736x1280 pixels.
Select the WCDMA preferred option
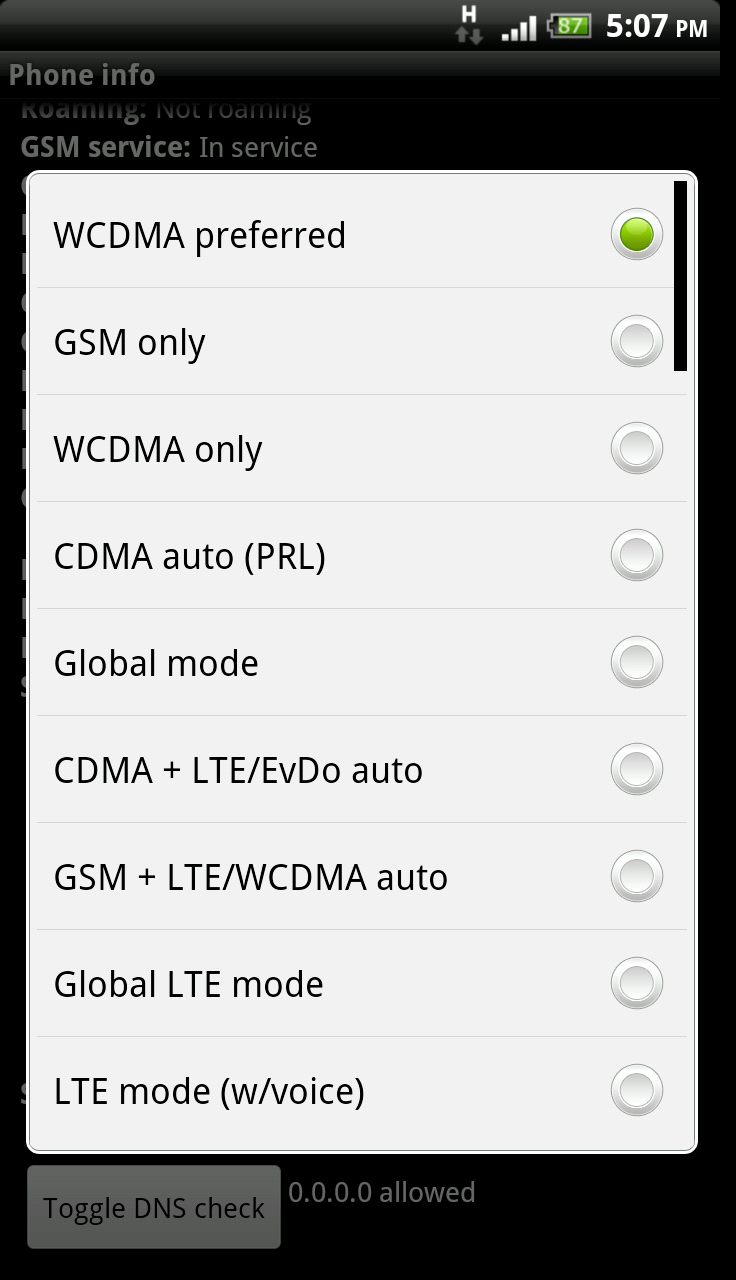pyautogui.click(x=360, y=236)
